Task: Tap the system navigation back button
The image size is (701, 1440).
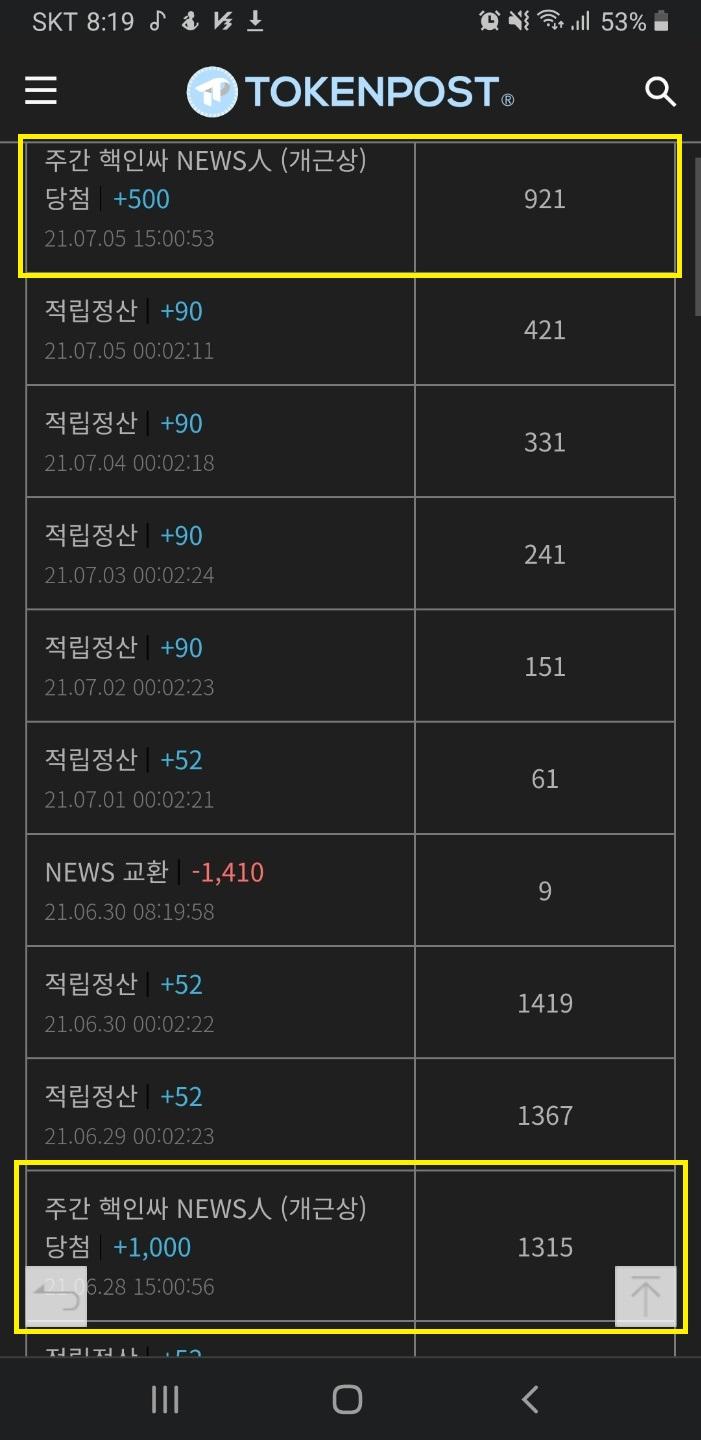Action: coord(531,1399)
